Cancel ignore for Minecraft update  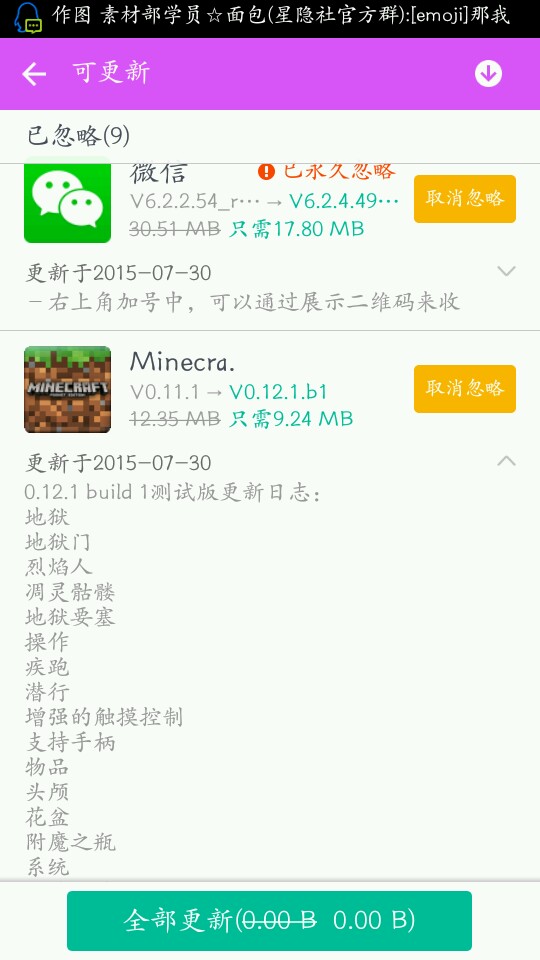coord(465,389)
